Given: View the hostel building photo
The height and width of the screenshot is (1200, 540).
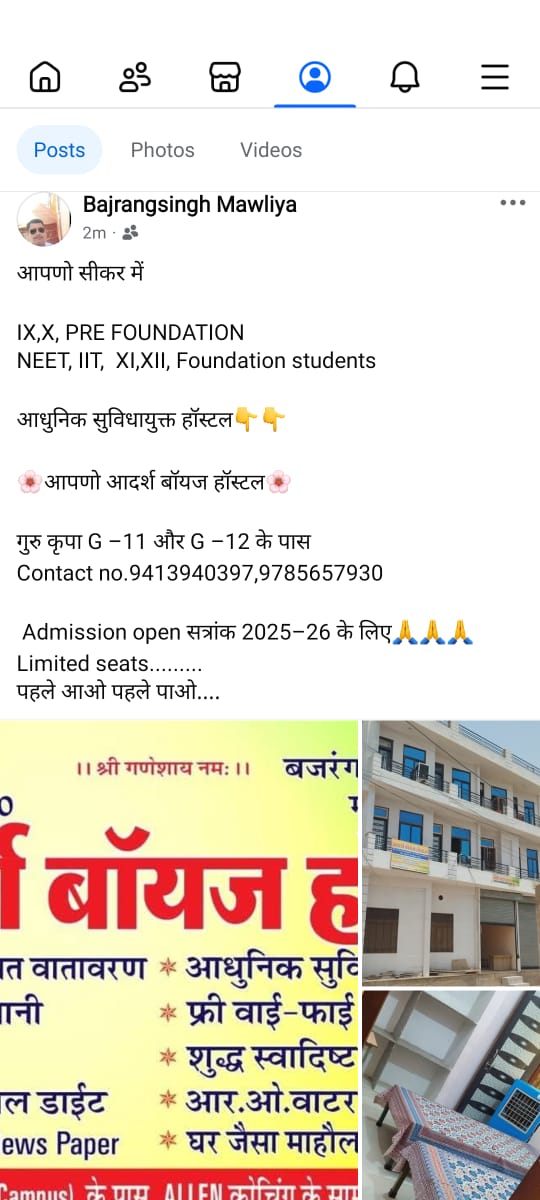Looking at the screenshot, I should pyautogui.click(x=451, y=853).
